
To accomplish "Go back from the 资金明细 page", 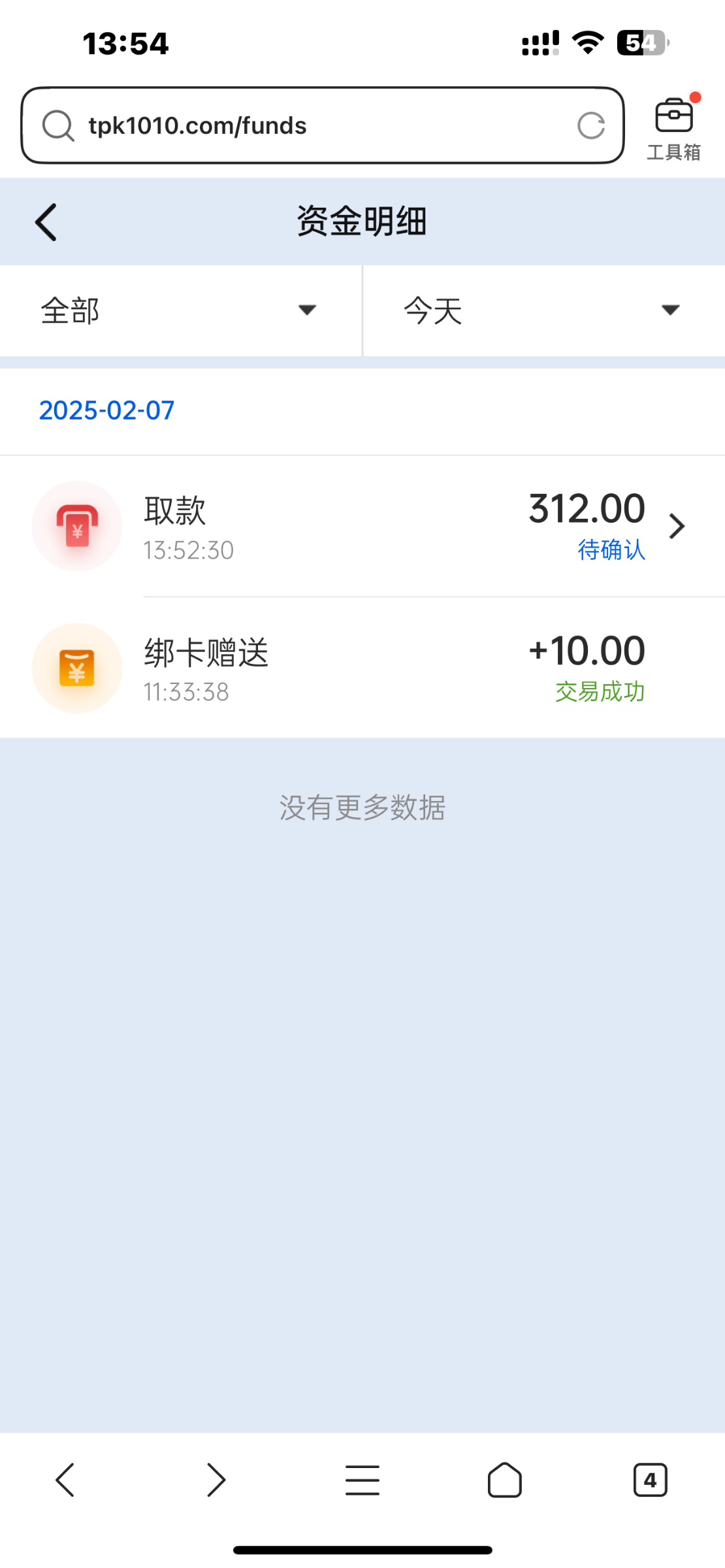I will point(46,221).
